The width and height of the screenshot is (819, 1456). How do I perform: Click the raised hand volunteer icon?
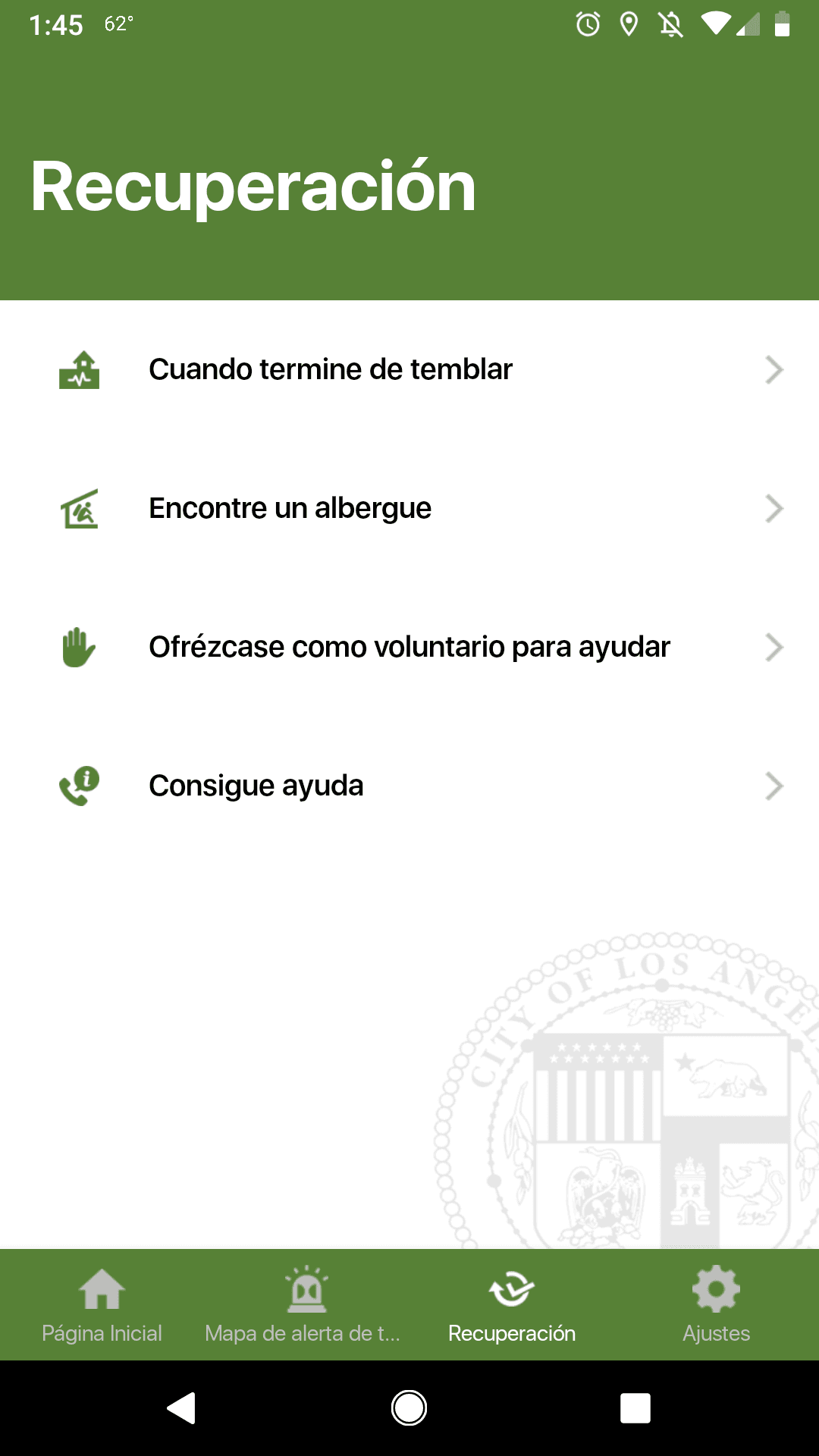[80, 646]
